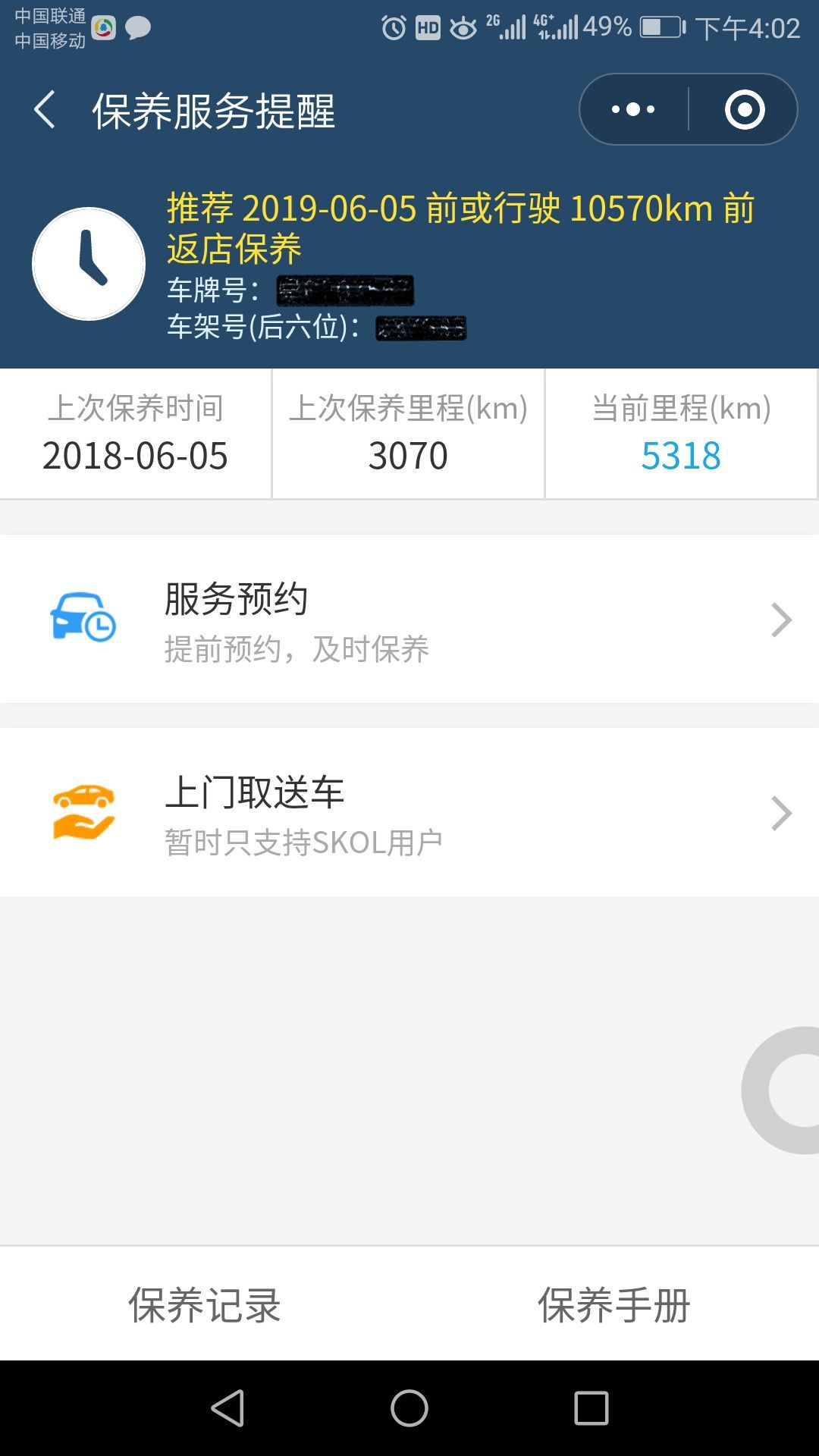The width and height of the screenshot is (819, 1456).
Task: Open 上门取送车 pickup service row
Action: click(409, 812)
